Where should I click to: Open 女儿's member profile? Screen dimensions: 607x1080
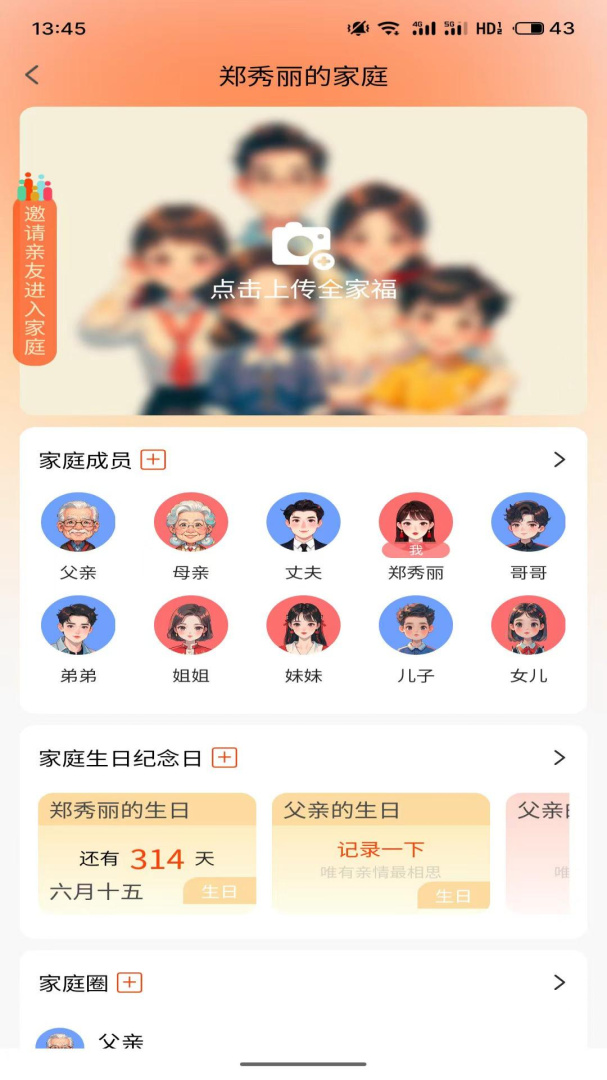[528, 626]
